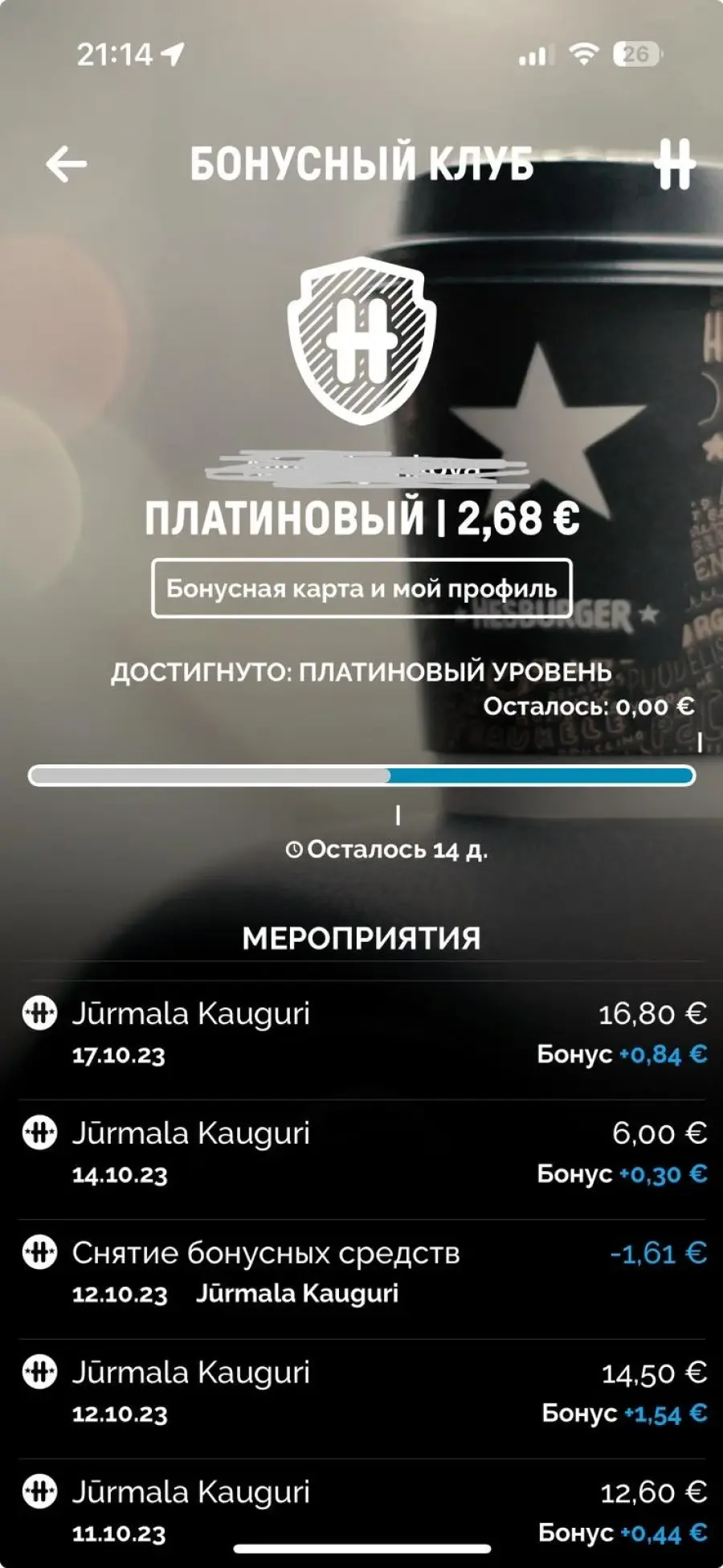Go back with the arrow icon
This screenshot has width=723, height=1568.
click(x=66, y=165)
